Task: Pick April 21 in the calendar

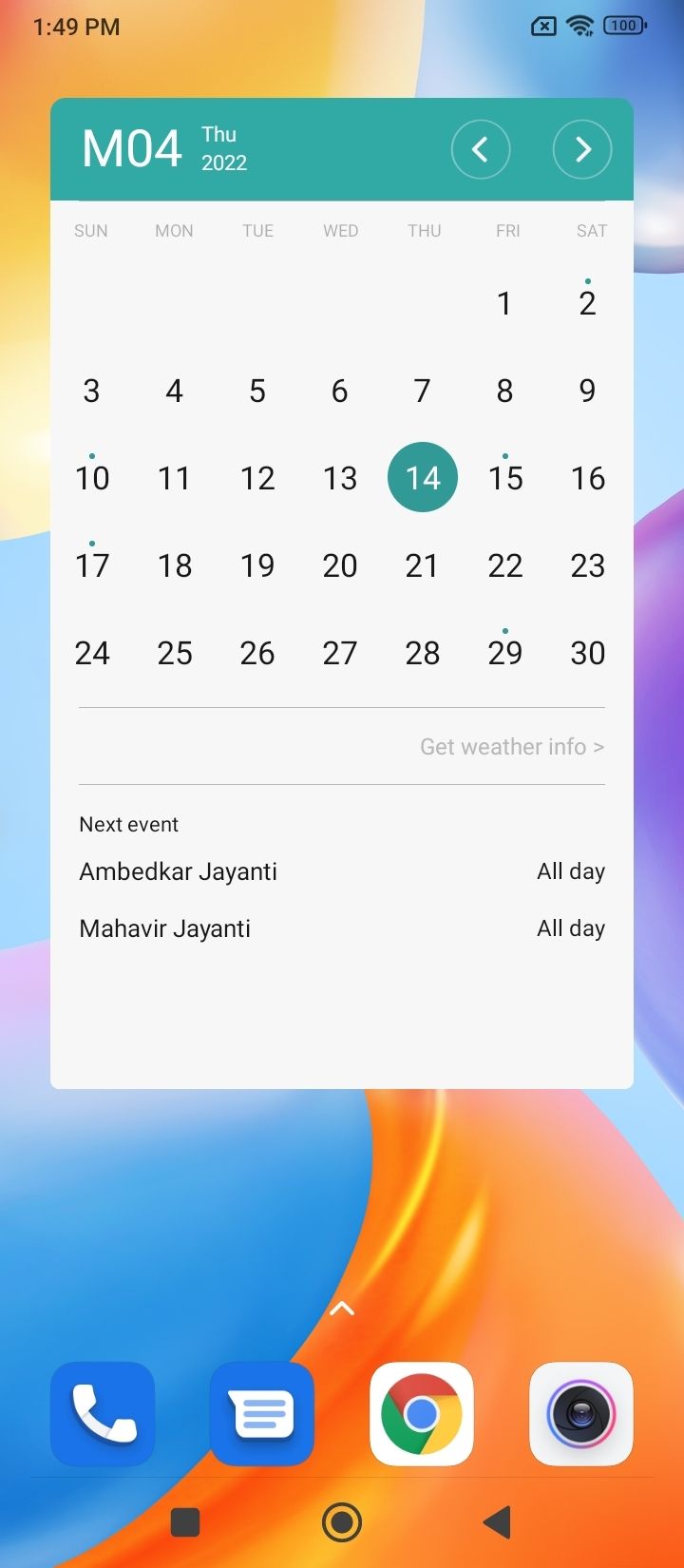Action: coord(422,565)
